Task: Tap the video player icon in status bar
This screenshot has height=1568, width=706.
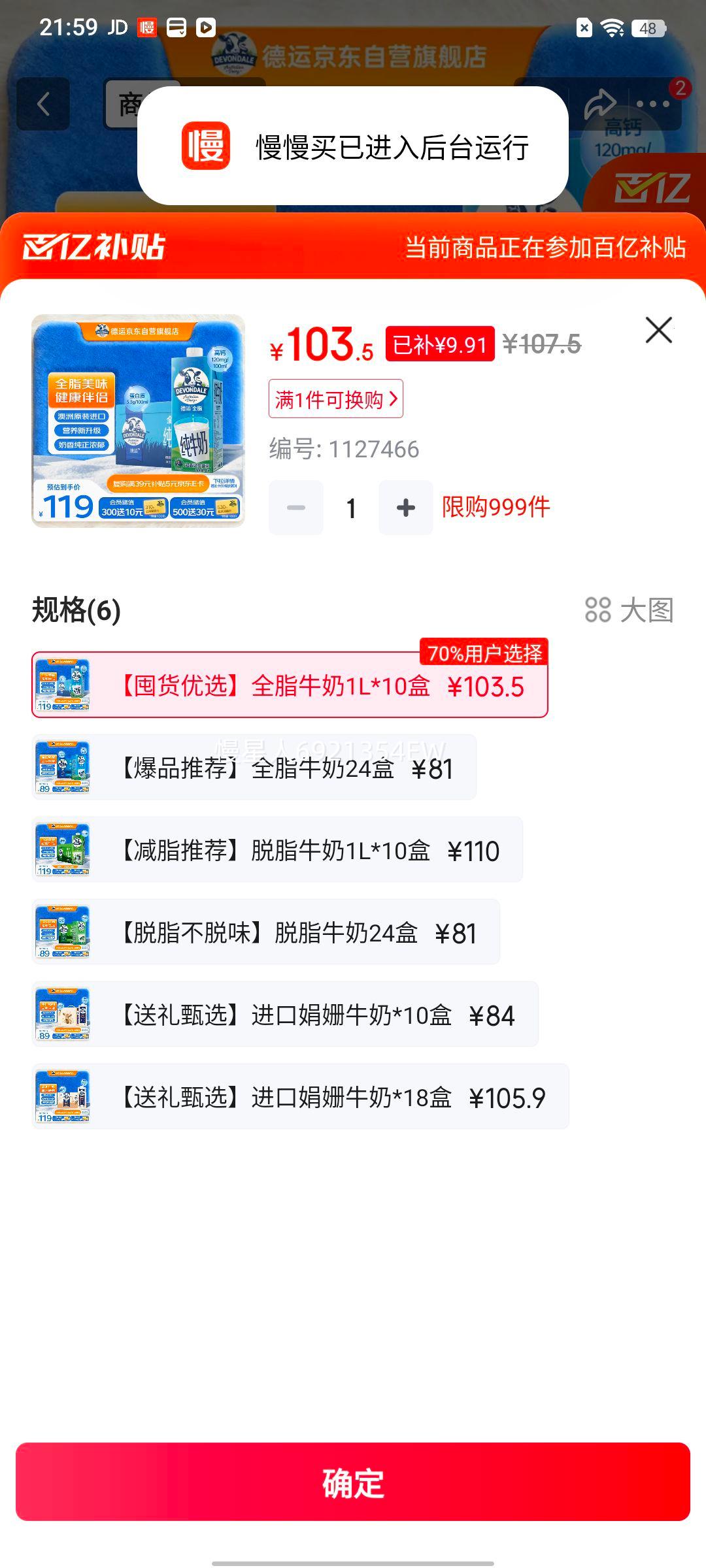Action: coord(207,27)
